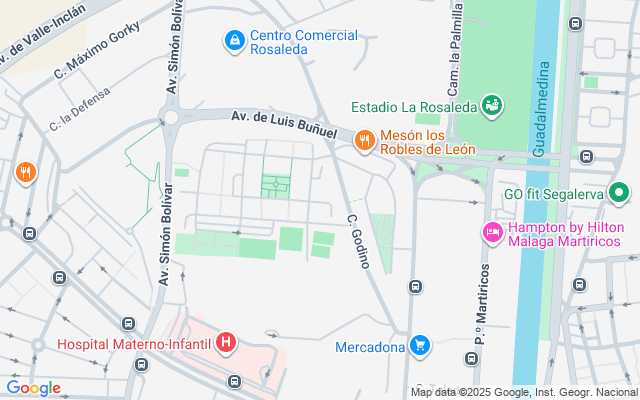Open the Mercadona supermarket pin

(420, 345)
